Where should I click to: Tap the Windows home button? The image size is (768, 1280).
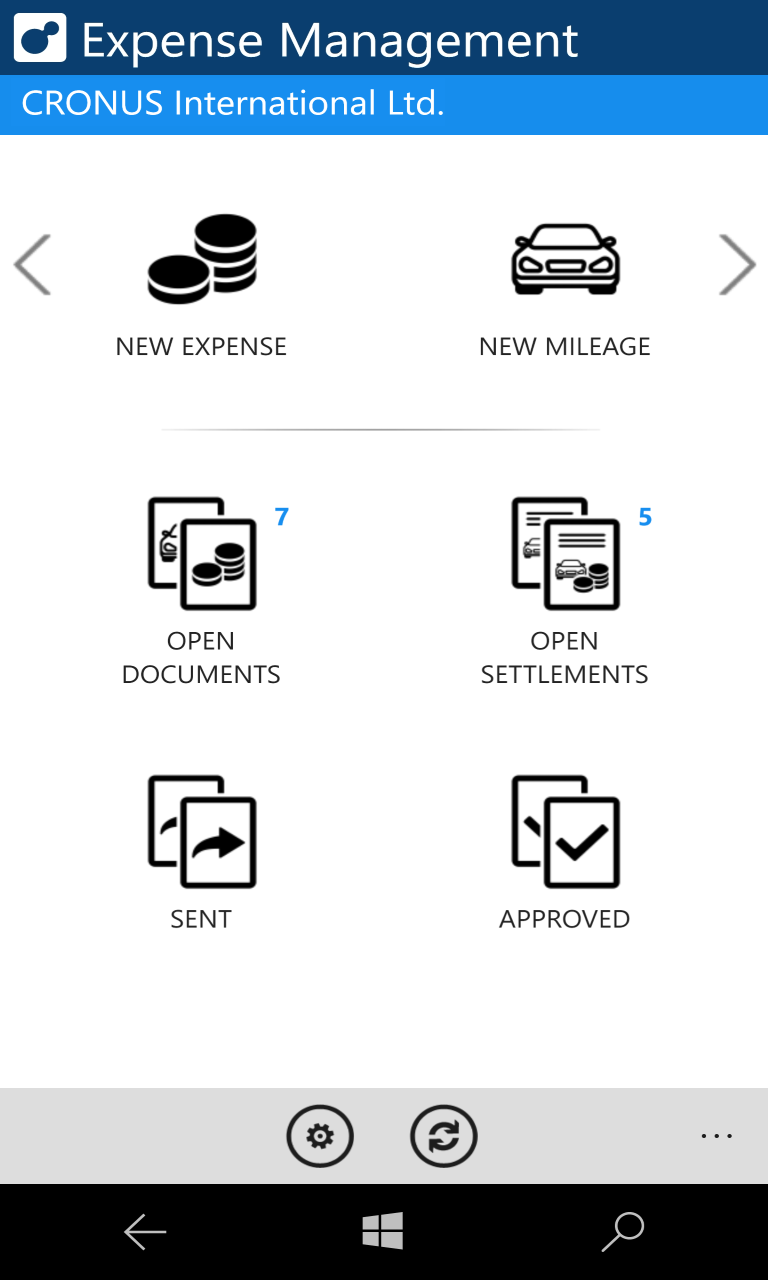383,1231
